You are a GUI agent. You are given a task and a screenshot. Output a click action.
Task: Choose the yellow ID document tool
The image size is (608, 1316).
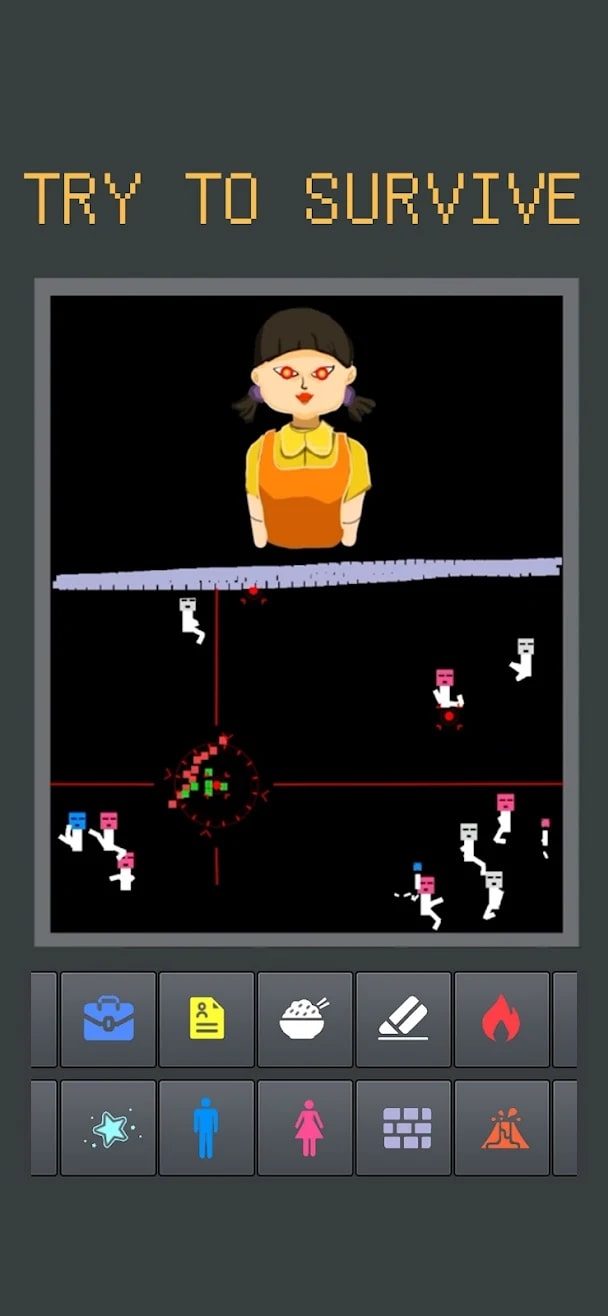(207, 1019)
